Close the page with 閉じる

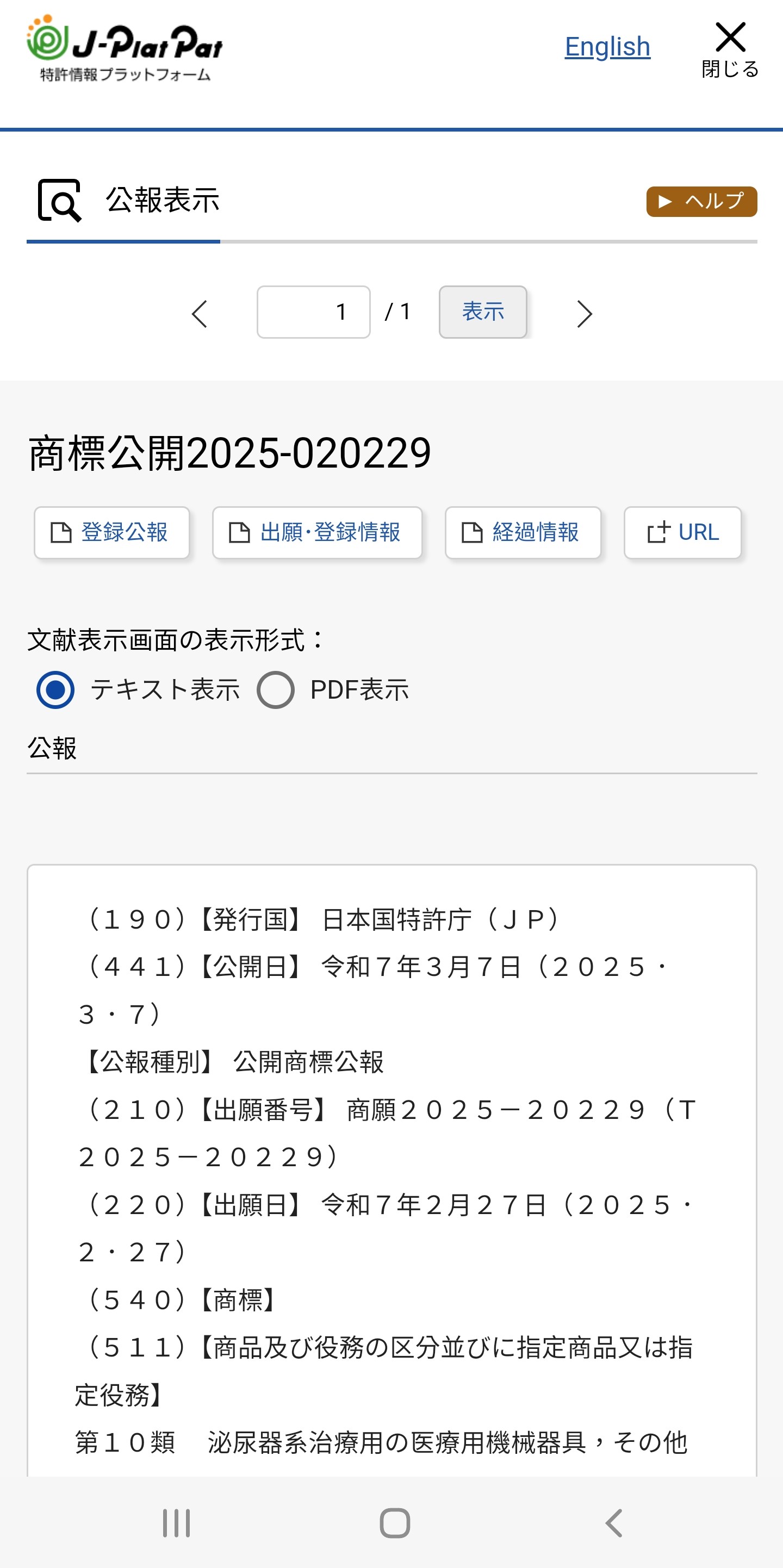[730, 50]
